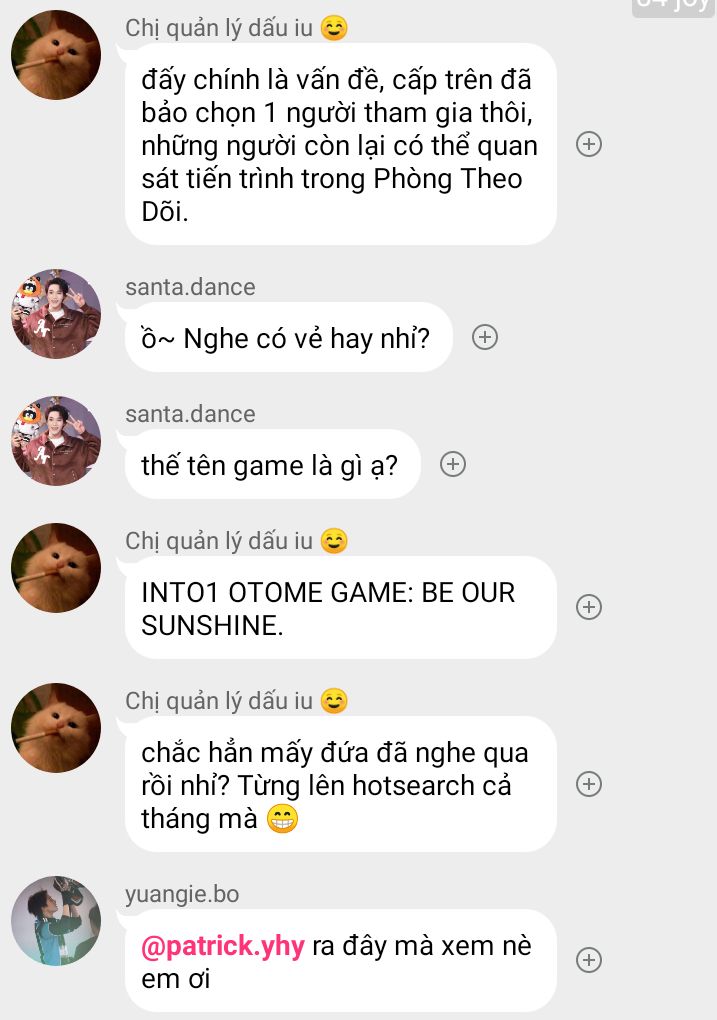Image resolution: width=717 pixels, height=1020 pixels.
Task: Add reaction to message about Phòng Theo Dõi
Action: [x=589, y=145]
